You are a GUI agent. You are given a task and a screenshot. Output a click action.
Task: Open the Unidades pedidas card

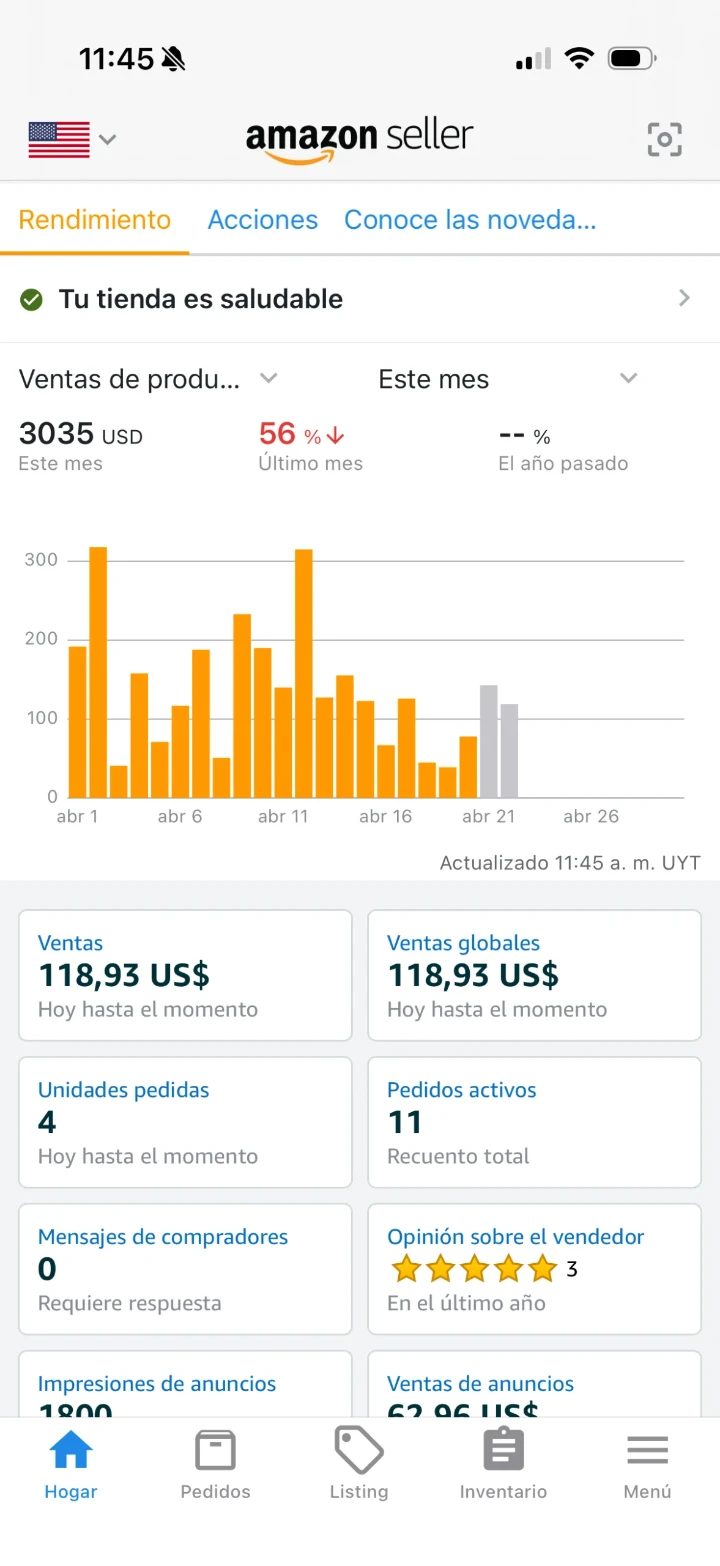[185, 1122]
